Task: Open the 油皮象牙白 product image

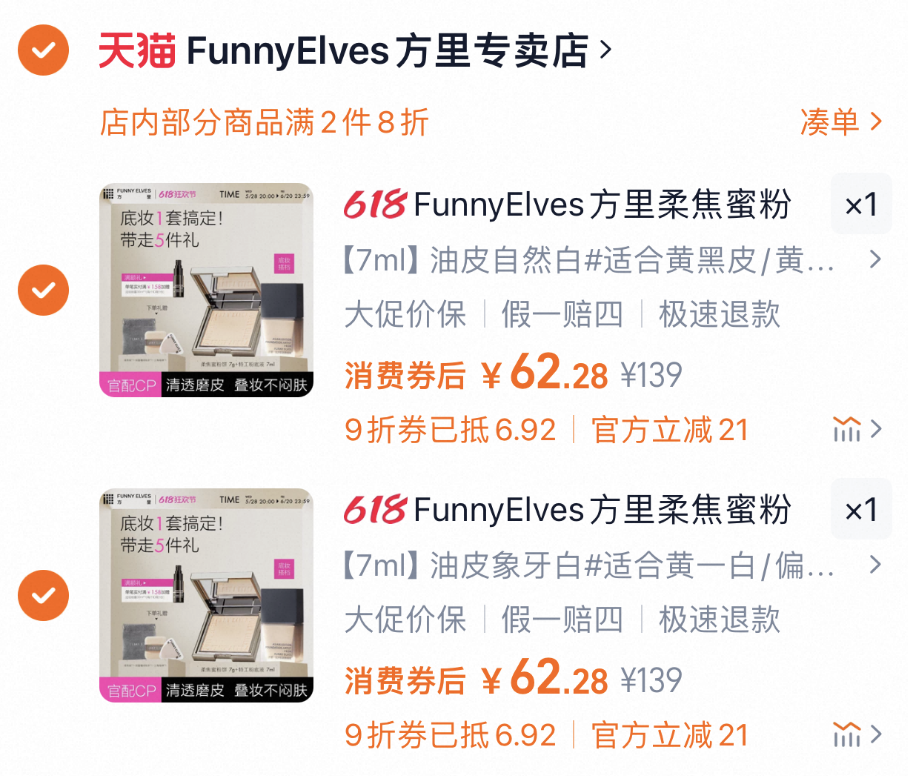Action: pos(206,596)
